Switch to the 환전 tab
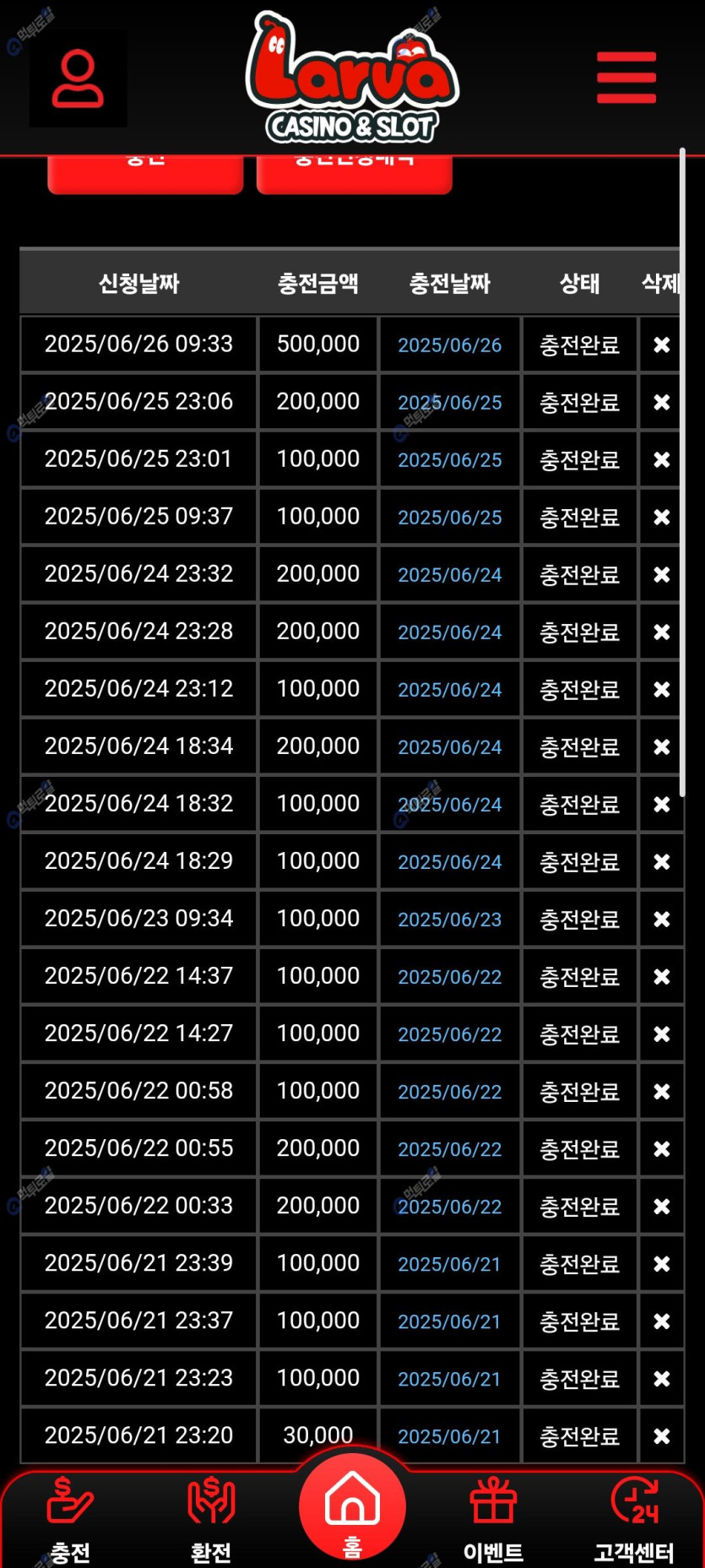The image size is (705, 1568). (x=211, y=1518)
